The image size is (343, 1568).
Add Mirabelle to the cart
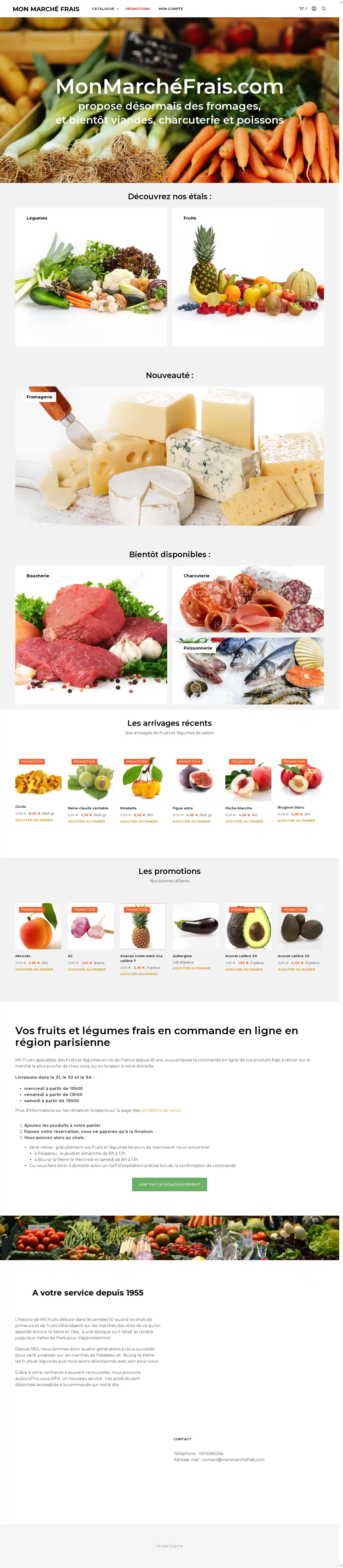pos(139,821)
